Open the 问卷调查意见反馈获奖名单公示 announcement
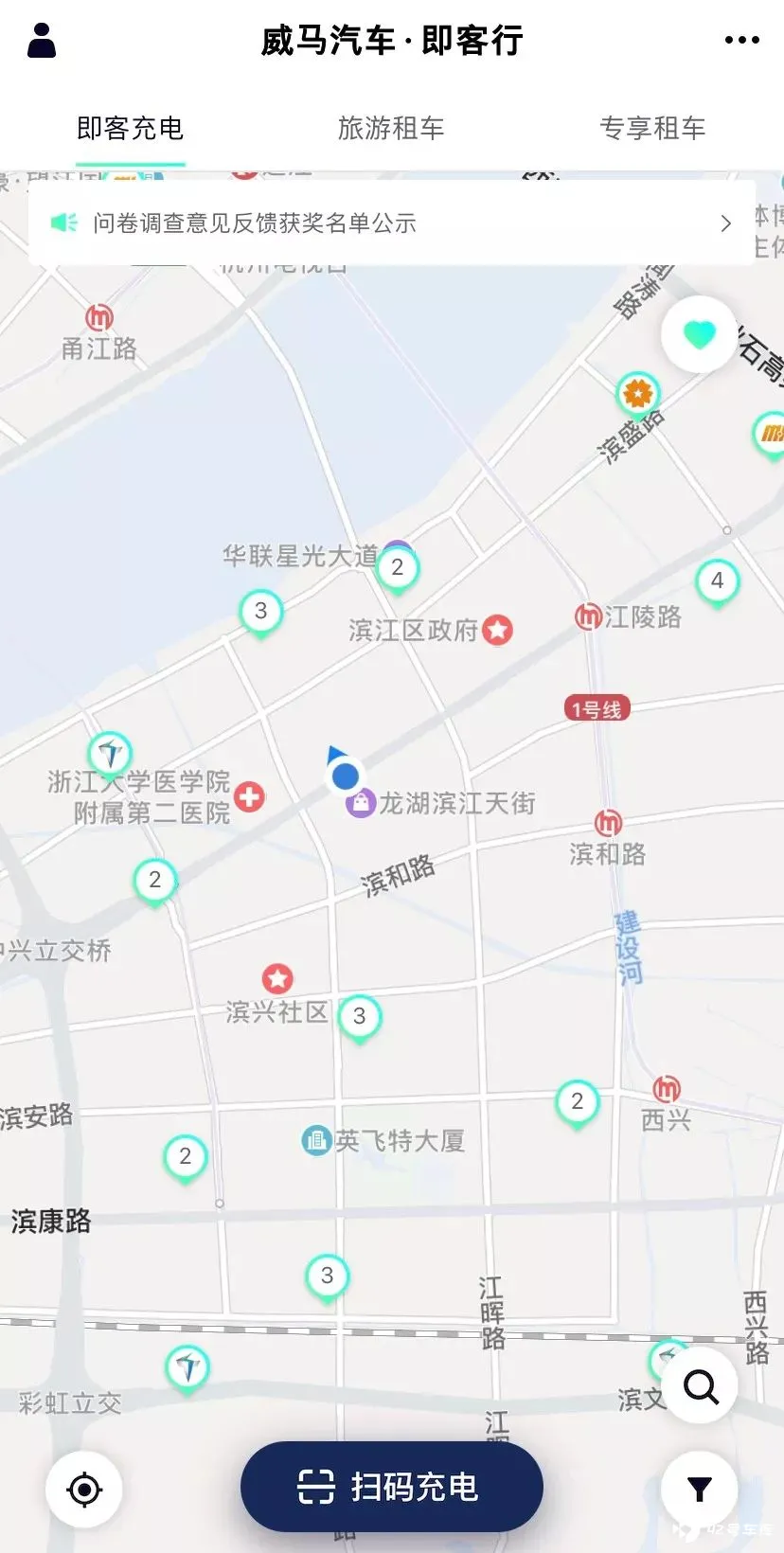The width and height of the screenshot is (784, 1553). [392, 223]
